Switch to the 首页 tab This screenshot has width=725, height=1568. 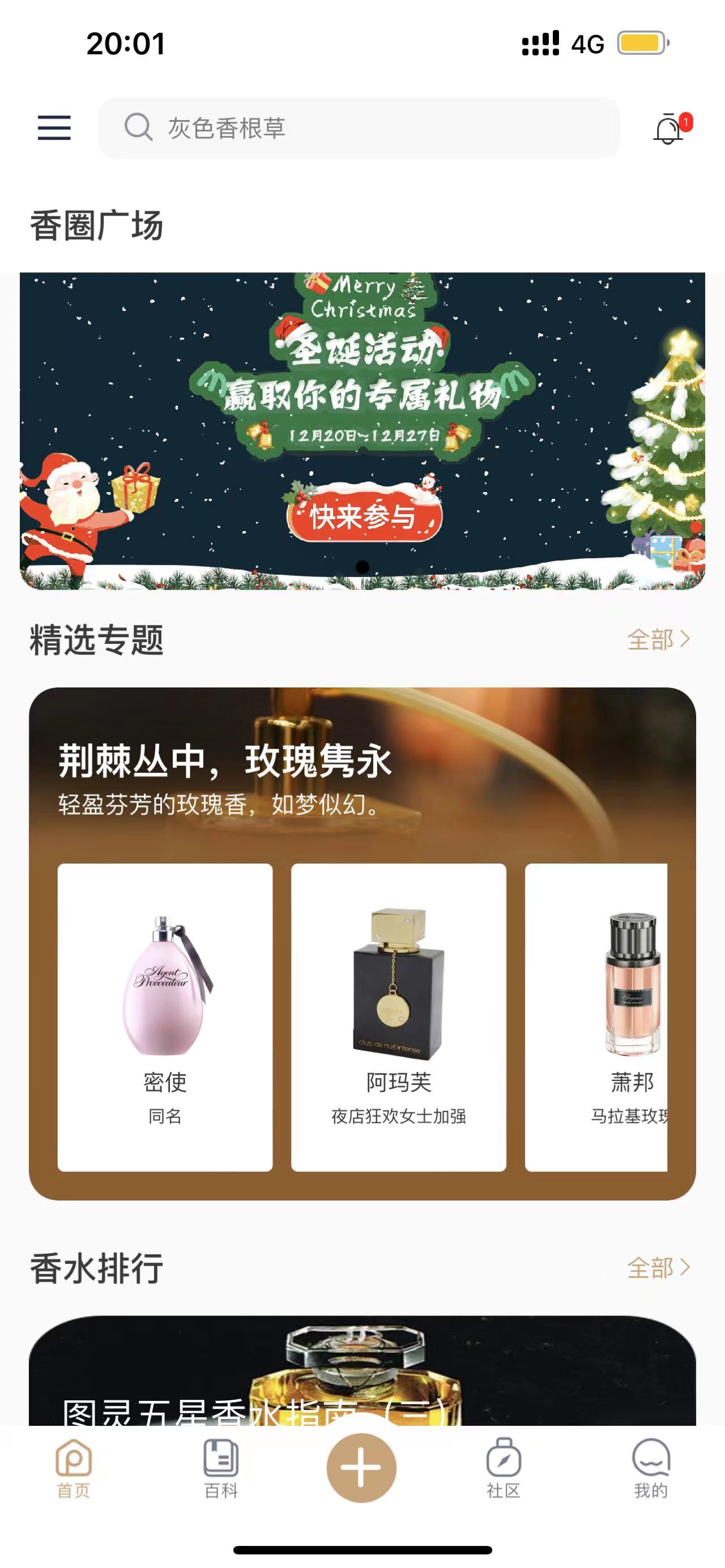74,1468
